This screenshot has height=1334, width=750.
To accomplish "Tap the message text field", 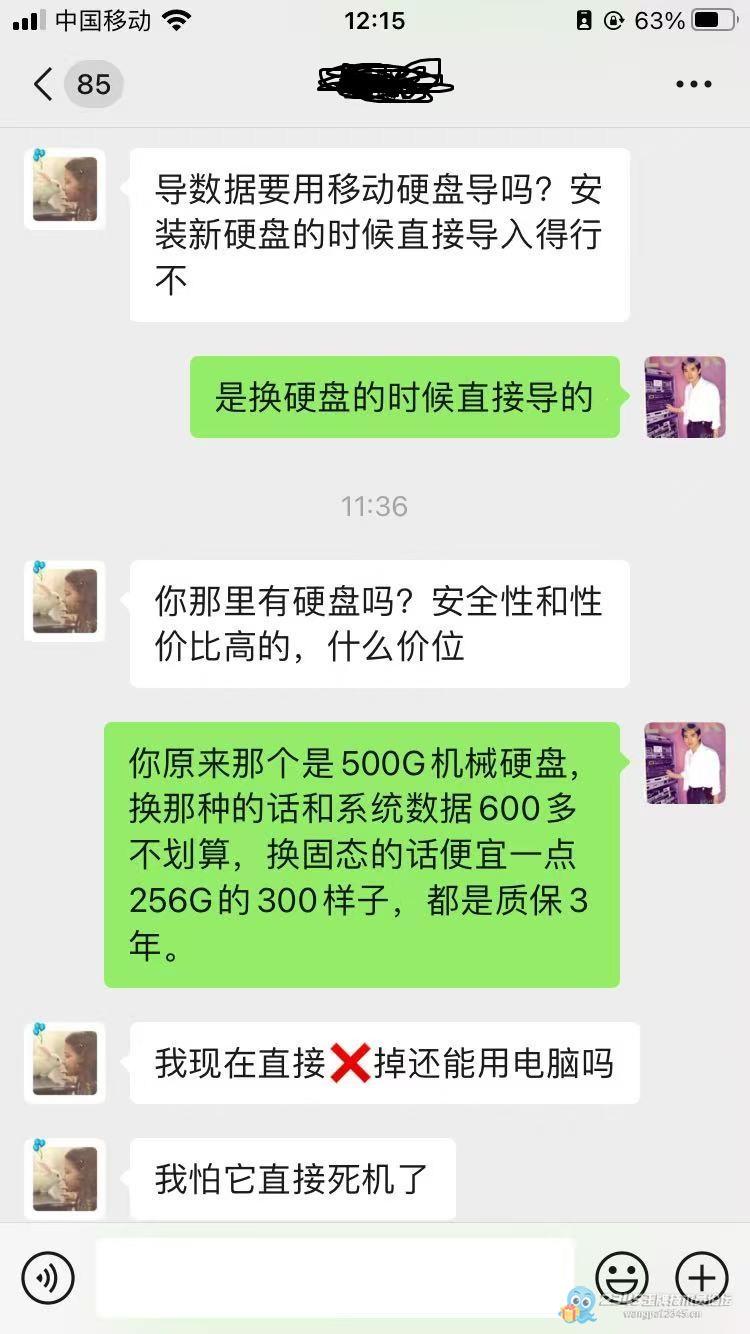I will coord(335,1277).
